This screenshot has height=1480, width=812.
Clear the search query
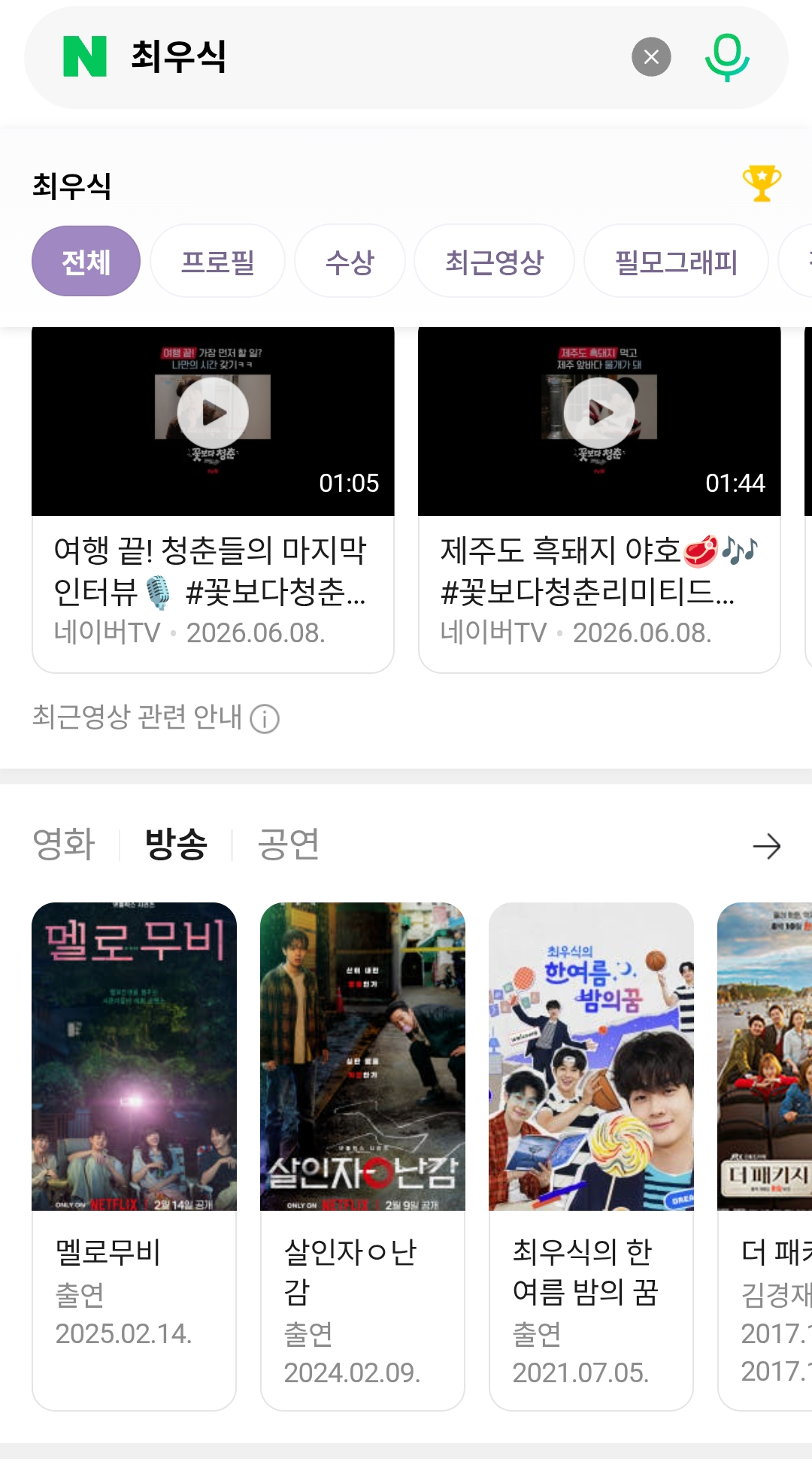tap(651, 57)
